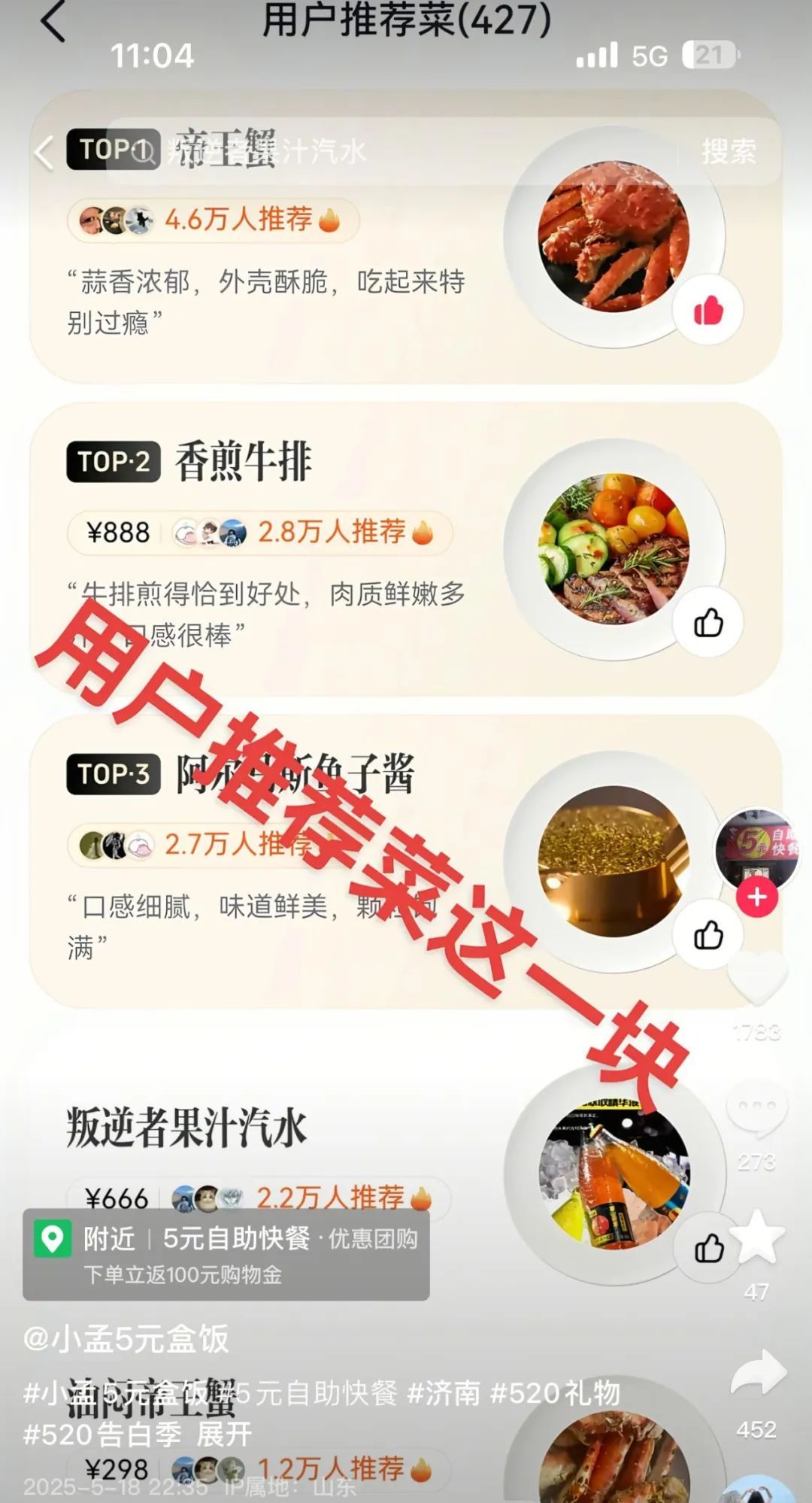Follow the author with the plus button
This screenshot has height=1503, width=812.
click(x=756, y=897)
